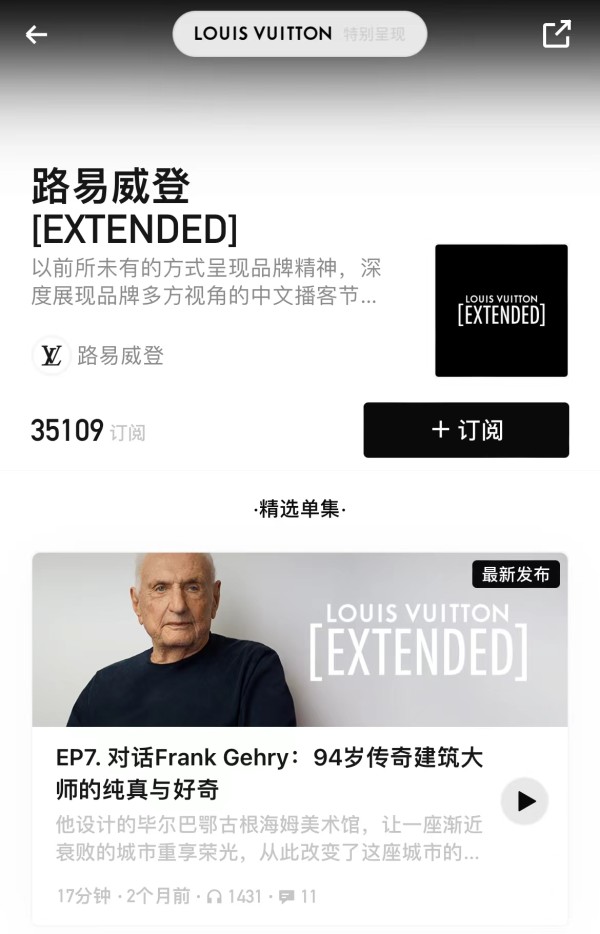This screenshot has height=934, width=600.
Task: Open the EP7 Frank Gehry episode card
Action: pos(270,773)
